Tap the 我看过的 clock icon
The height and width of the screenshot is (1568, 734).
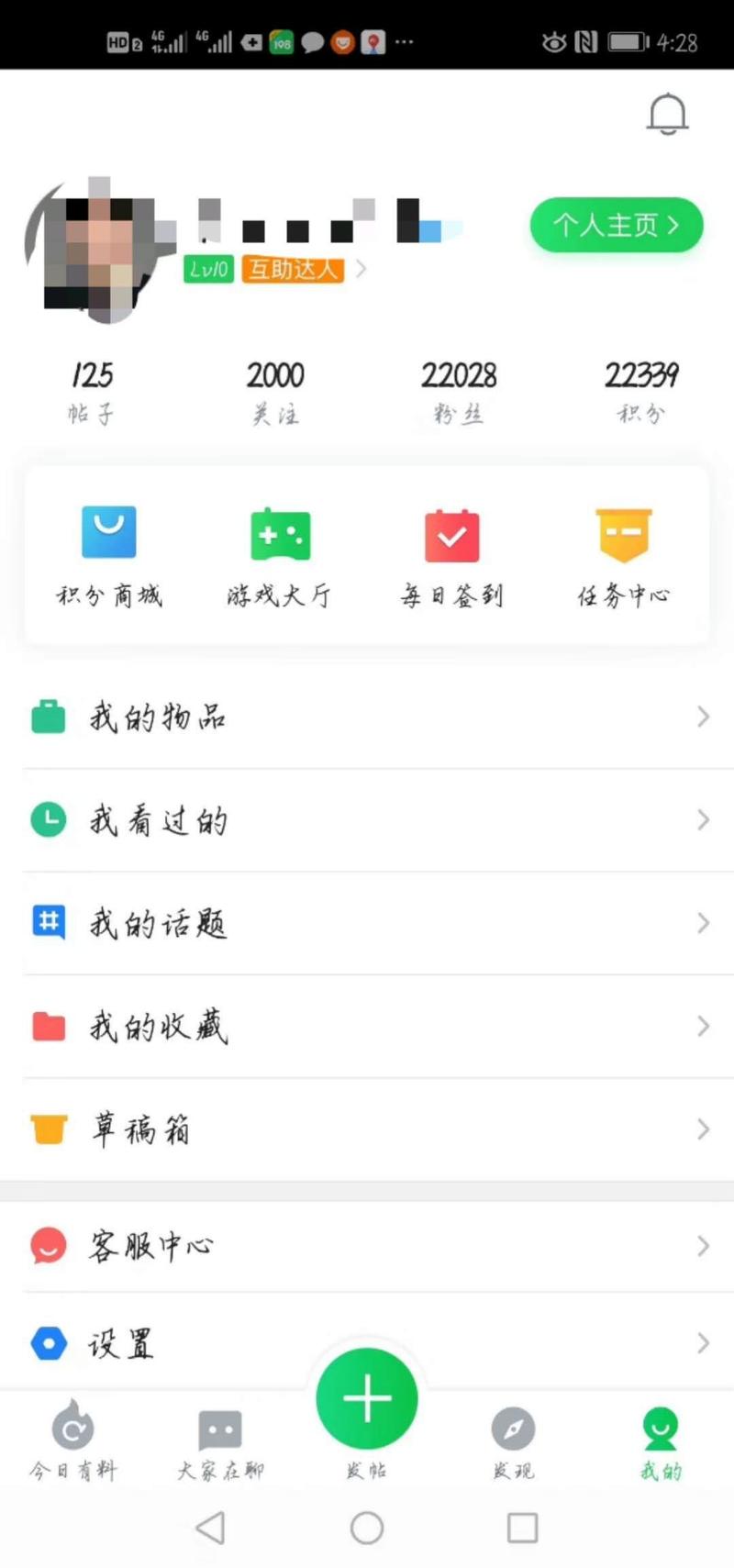(48, 820)
